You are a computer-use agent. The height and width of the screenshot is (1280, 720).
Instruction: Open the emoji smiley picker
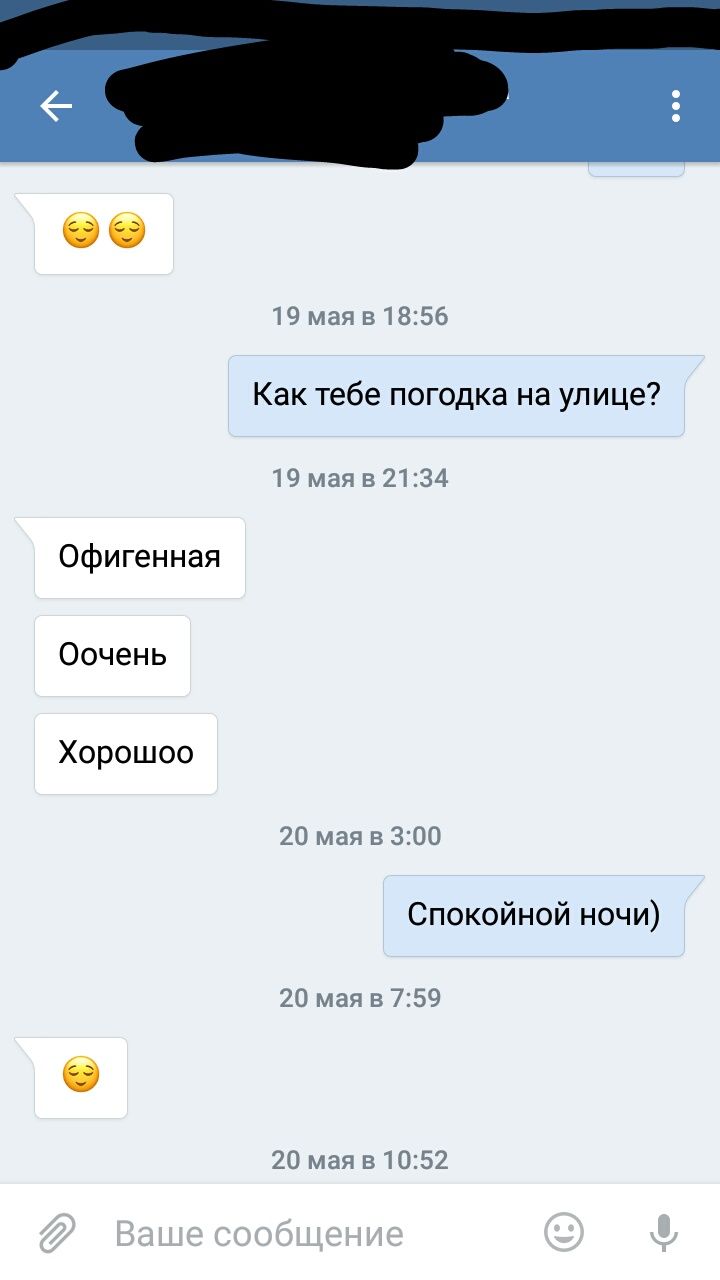tap(564, 1232)
